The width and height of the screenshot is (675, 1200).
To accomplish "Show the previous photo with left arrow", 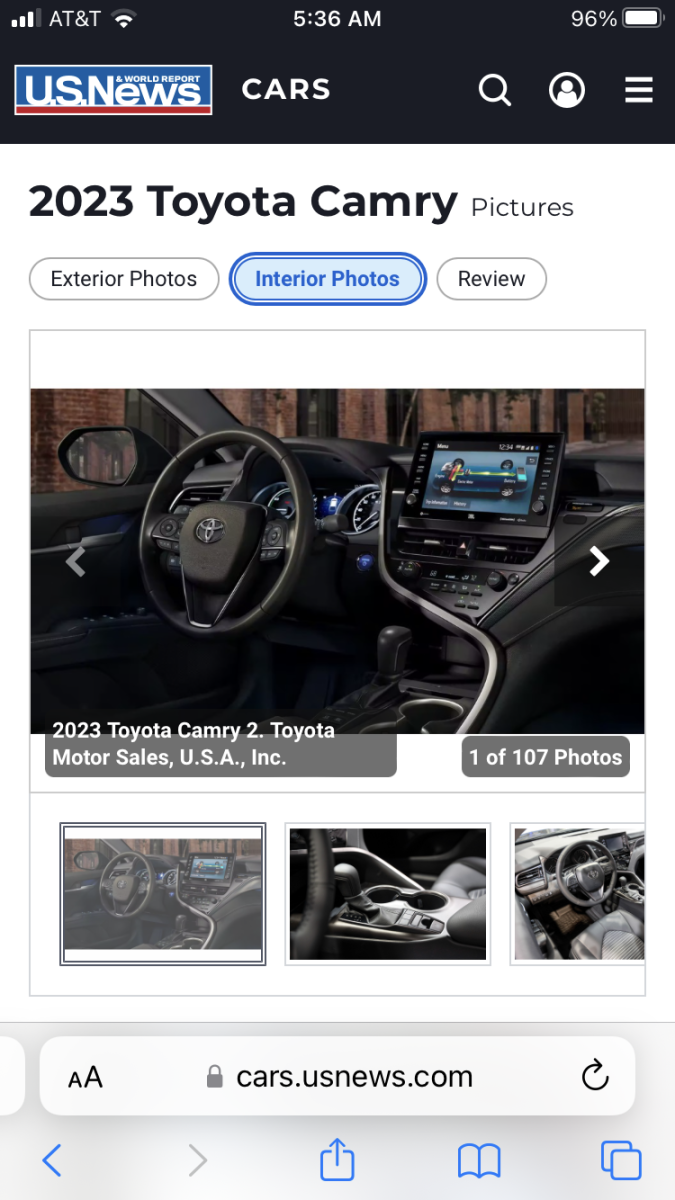I will click(x=75, y=561).
